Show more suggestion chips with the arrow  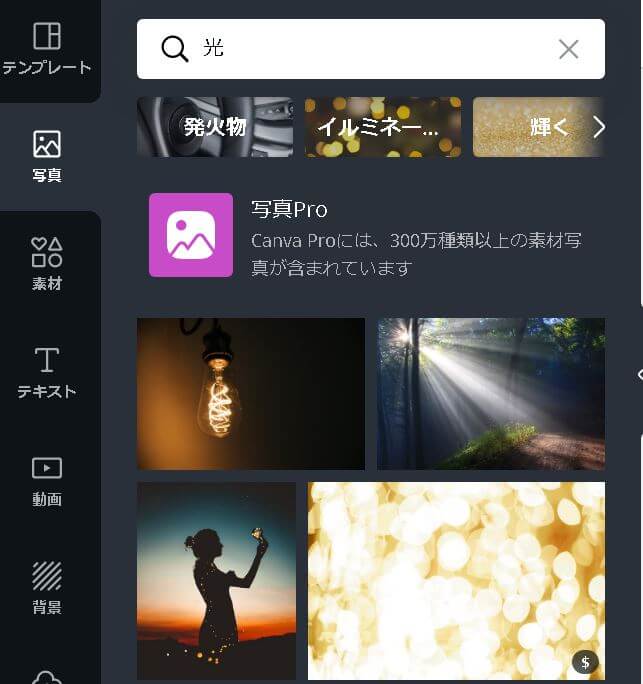point(599,127)
